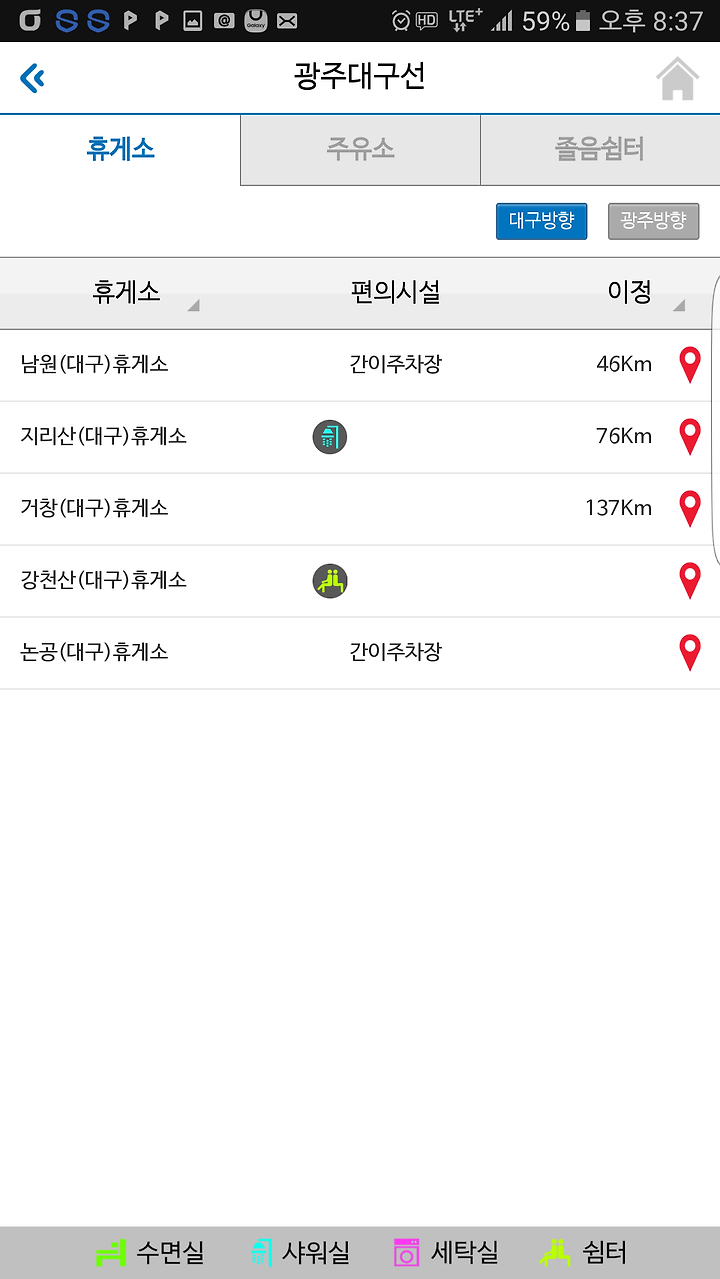Open the 거창(대구)휴게소 row

(x=360, y=509)
